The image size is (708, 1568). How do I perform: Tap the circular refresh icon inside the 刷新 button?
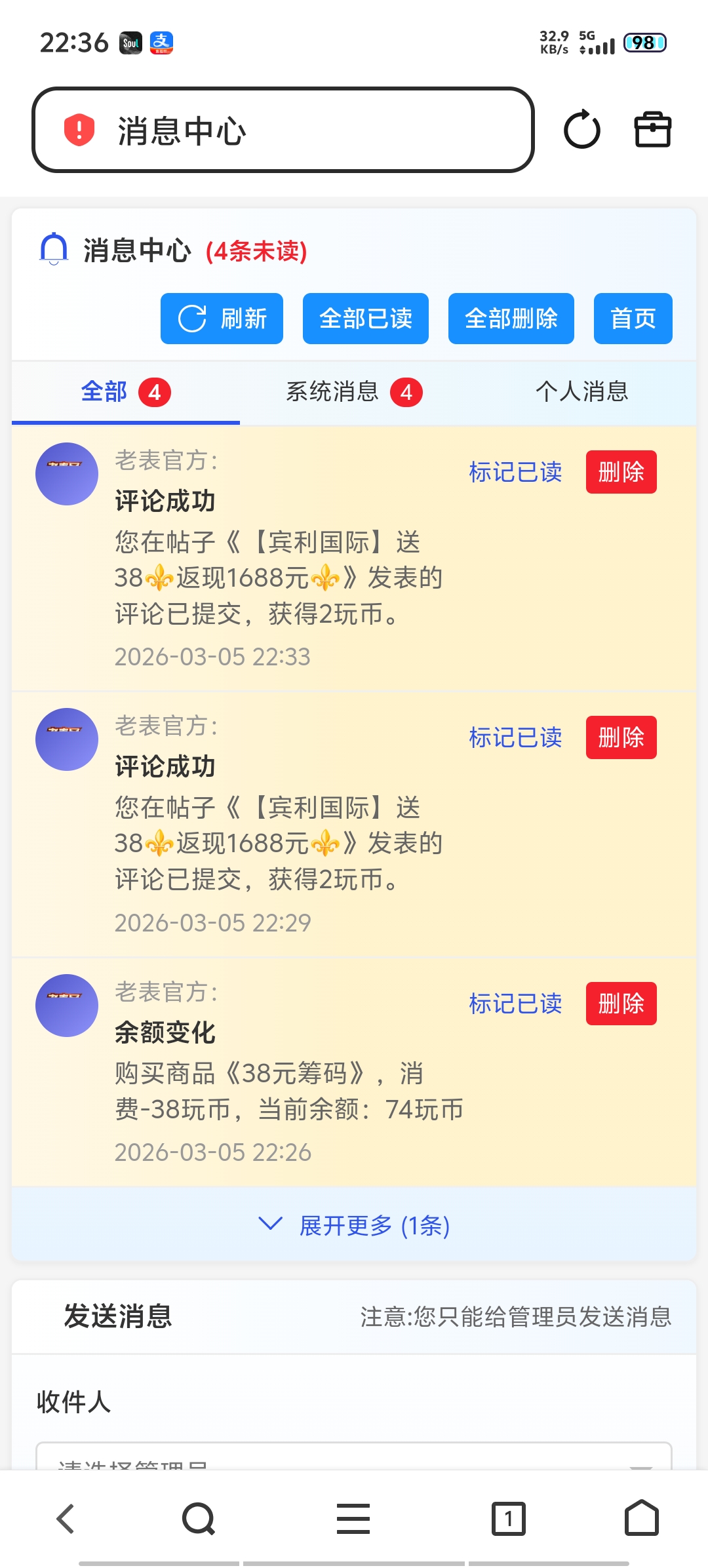pos(191,318)
